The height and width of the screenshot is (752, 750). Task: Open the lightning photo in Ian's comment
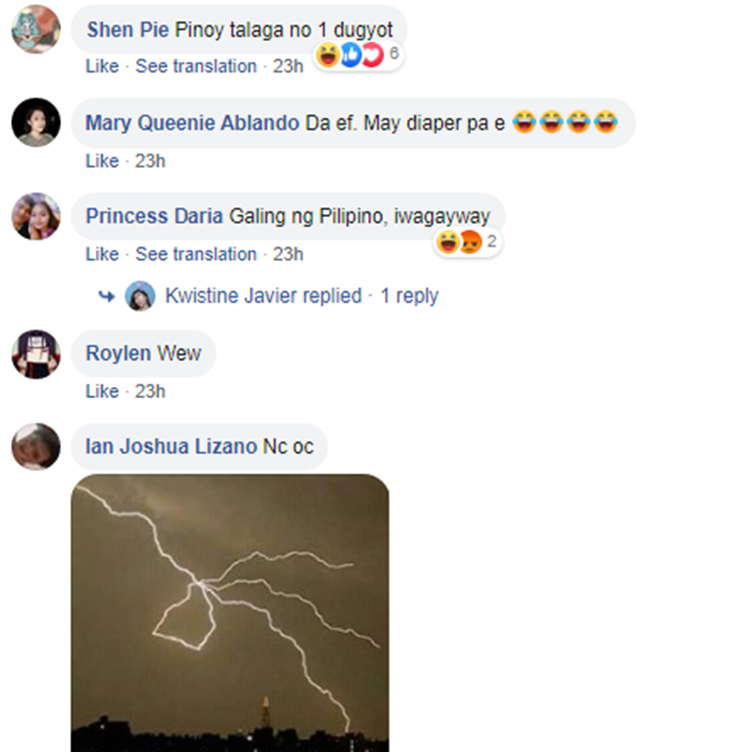click(x=230, y=612)
